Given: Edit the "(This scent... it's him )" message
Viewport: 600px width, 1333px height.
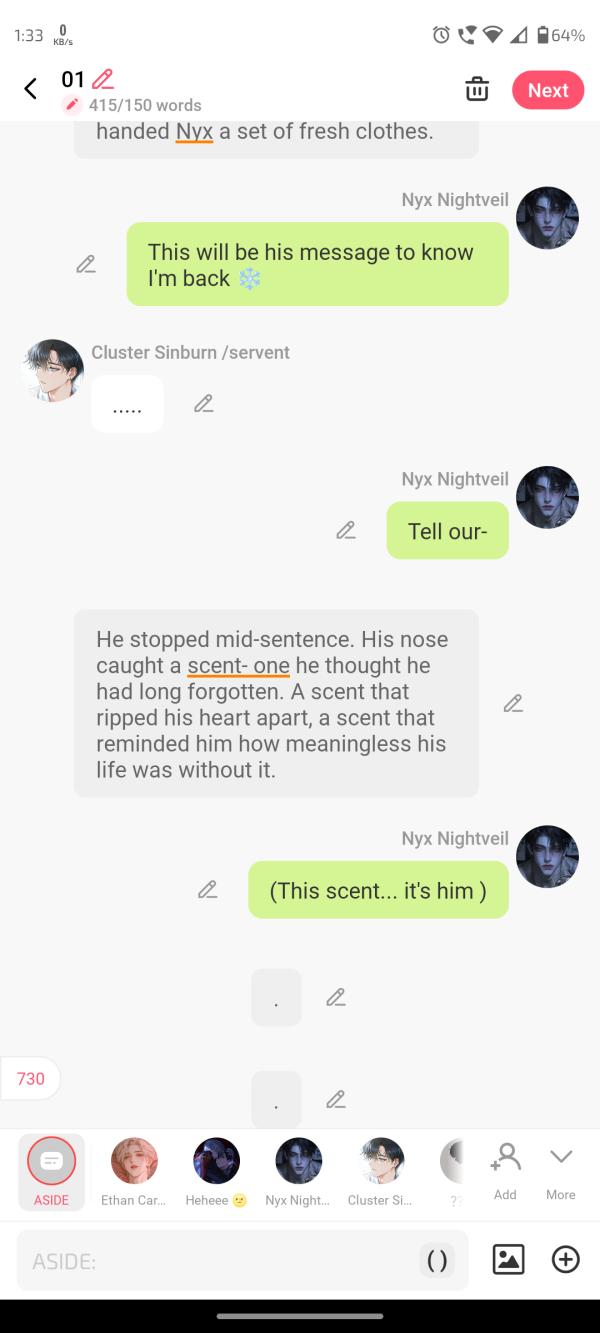Looking at the screenshot, I should pyautogui.click(x=208, y=889).
